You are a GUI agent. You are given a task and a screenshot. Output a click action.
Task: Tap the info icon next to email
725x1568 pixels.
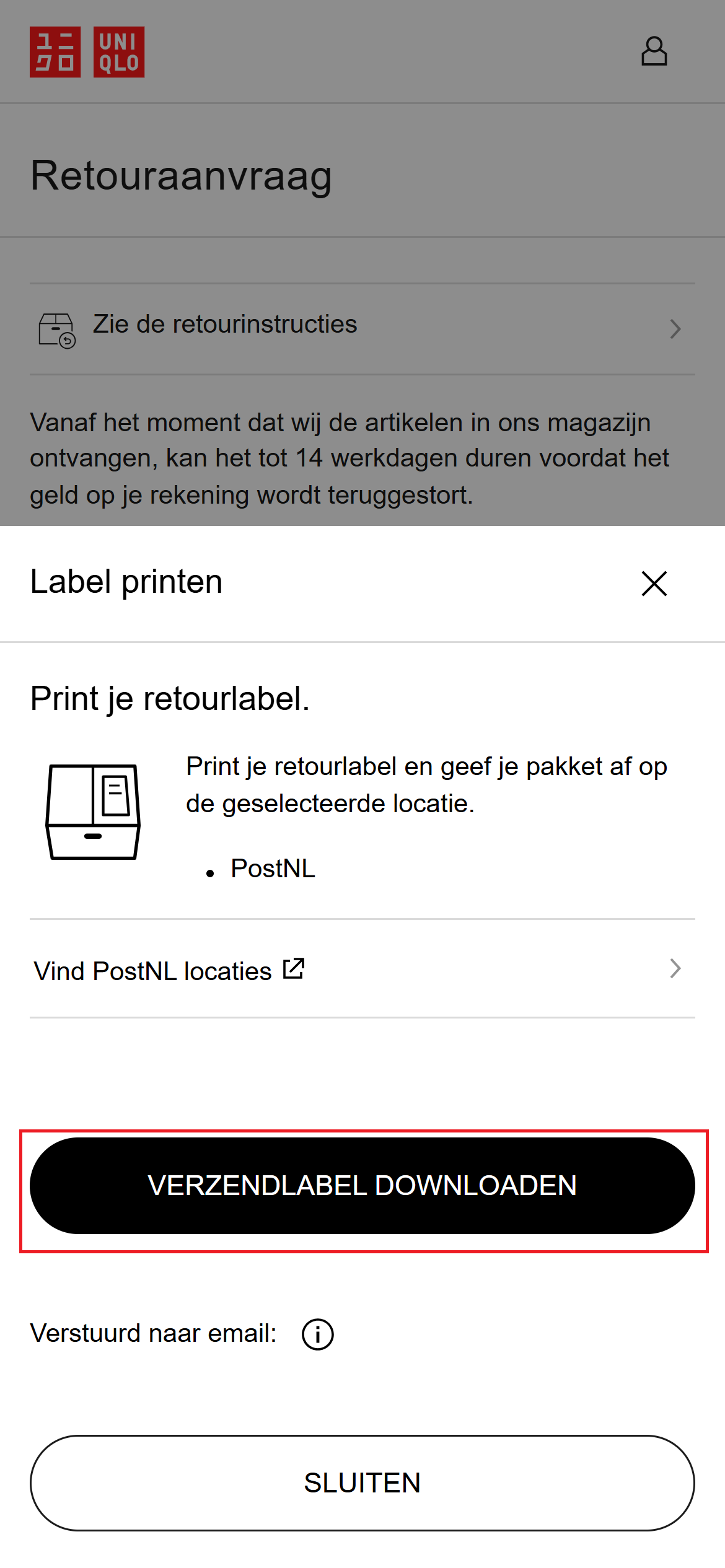tap(317, 1334)
